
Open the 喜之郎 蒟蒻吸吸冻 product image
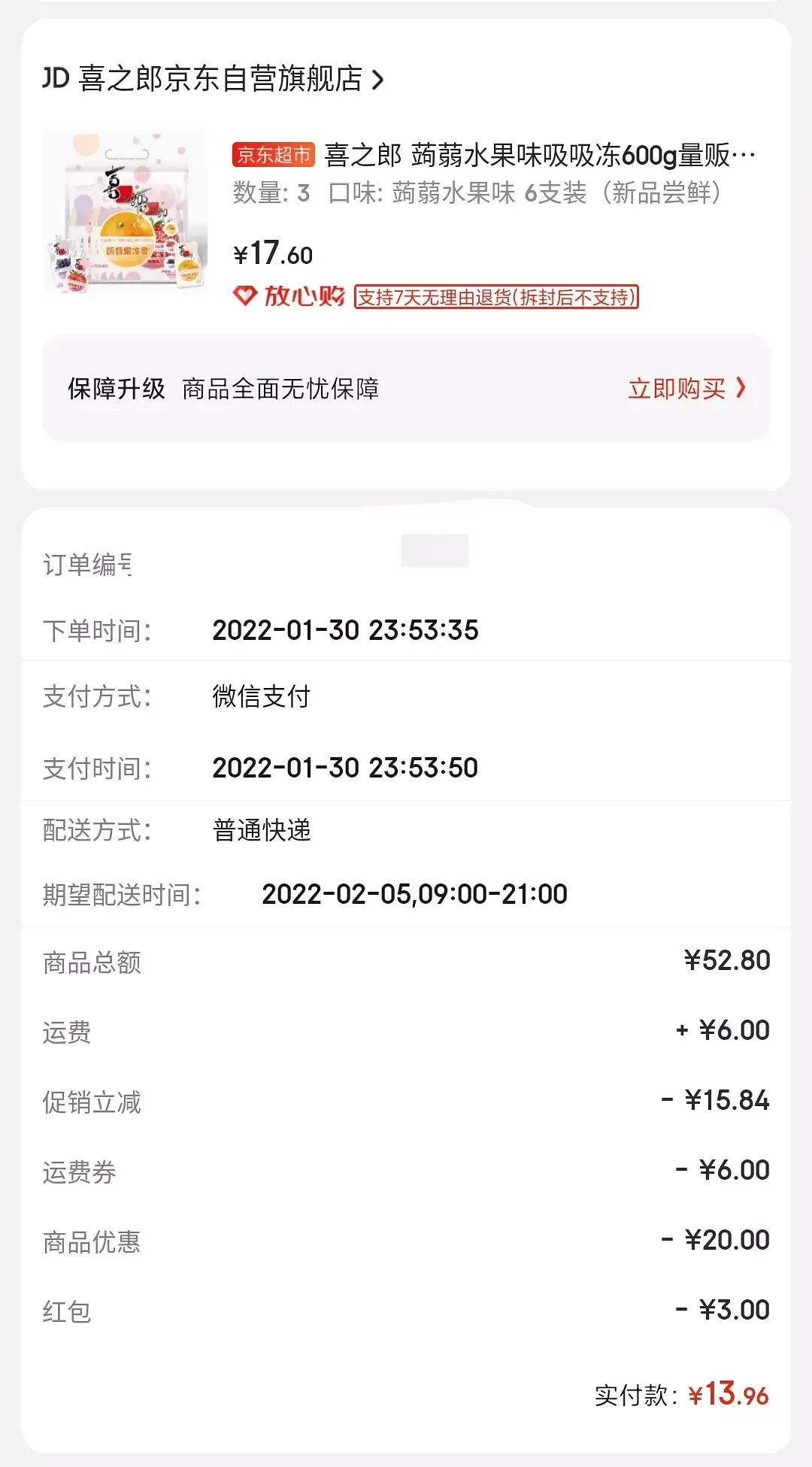pos(125,213)
